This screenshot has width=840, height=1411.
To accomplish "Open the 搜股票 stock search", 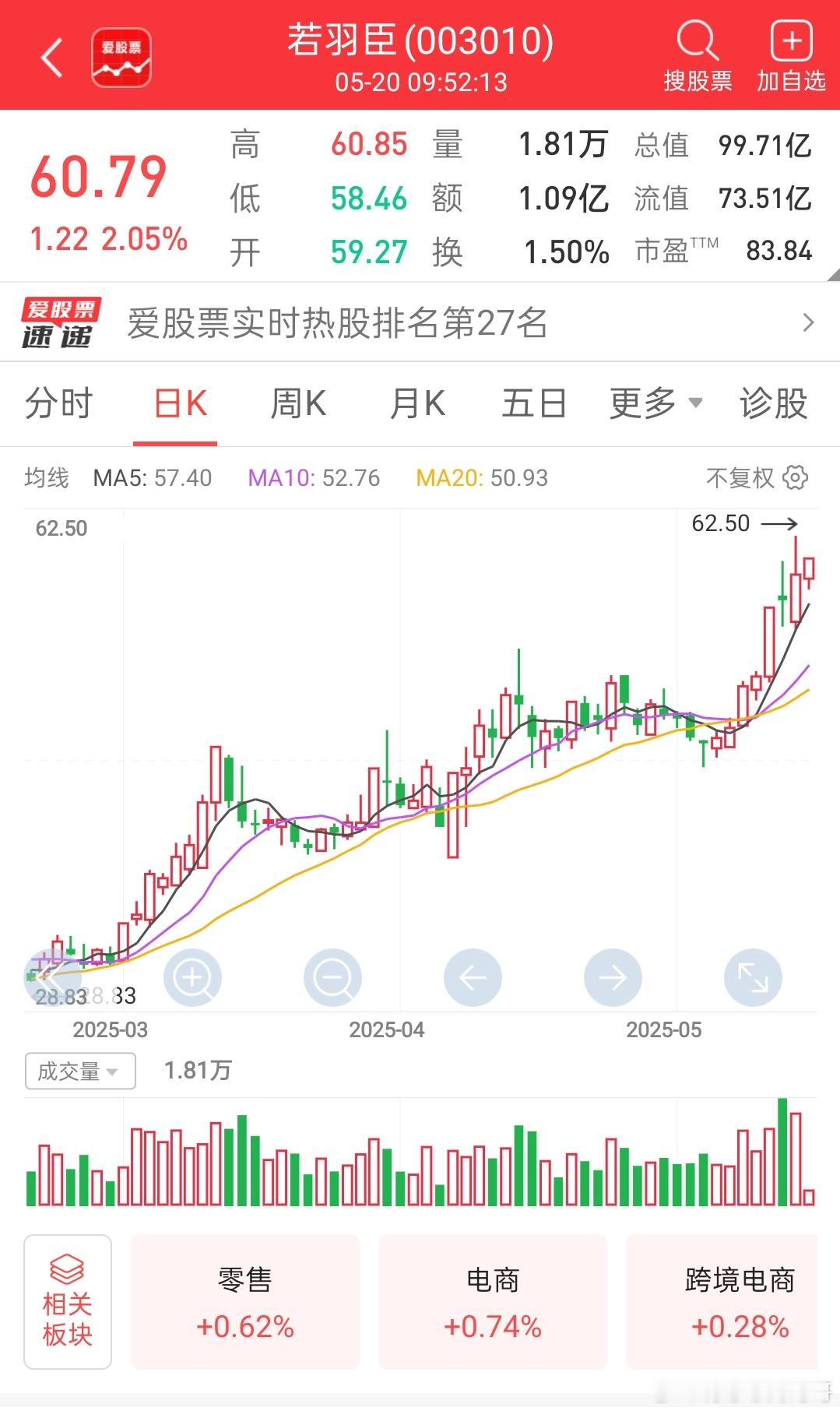I will 698,57.
